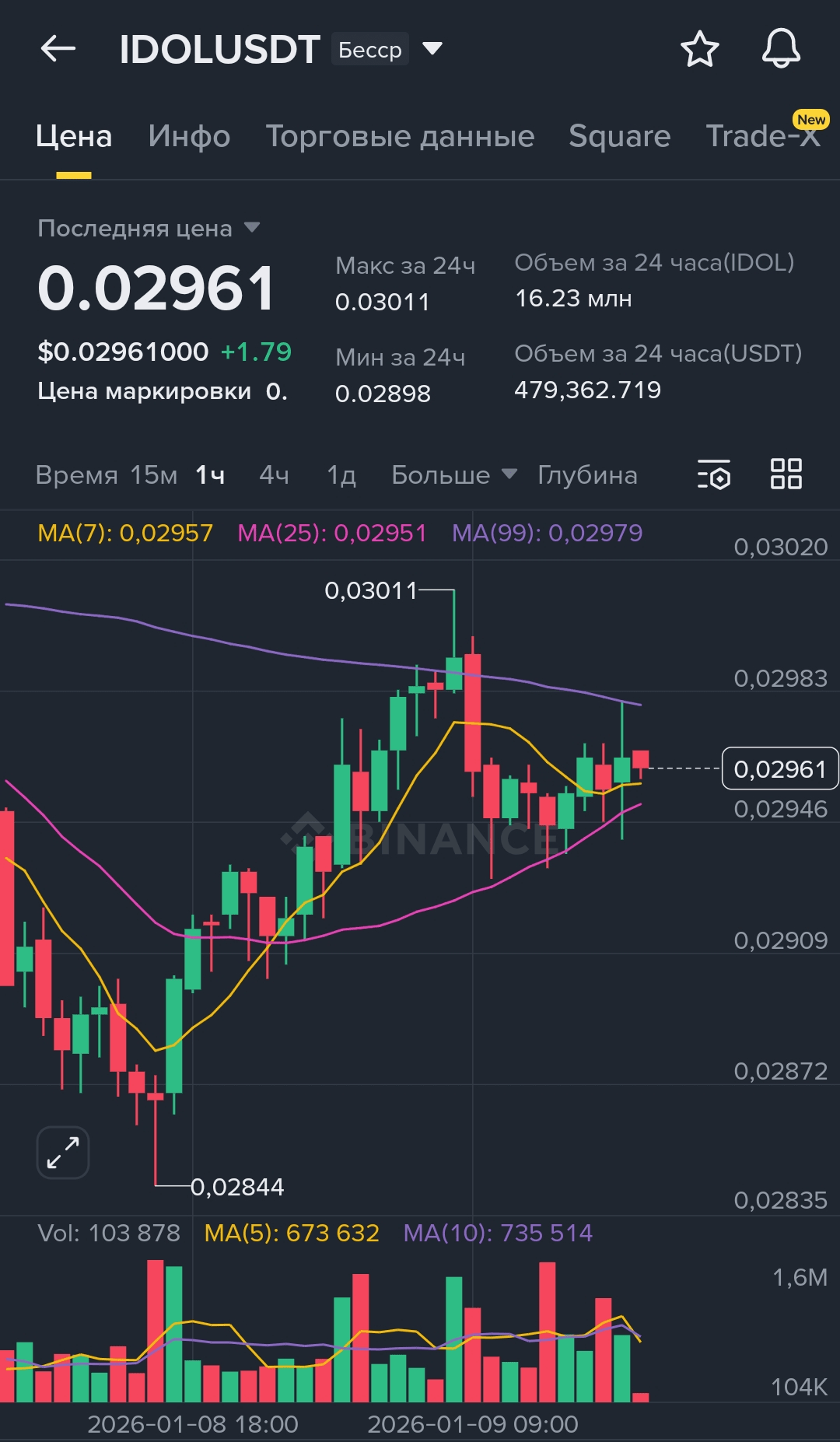Open the Торговые данные tab
The height and width of the screenshot is (1442, 840).
pos(400,136)
